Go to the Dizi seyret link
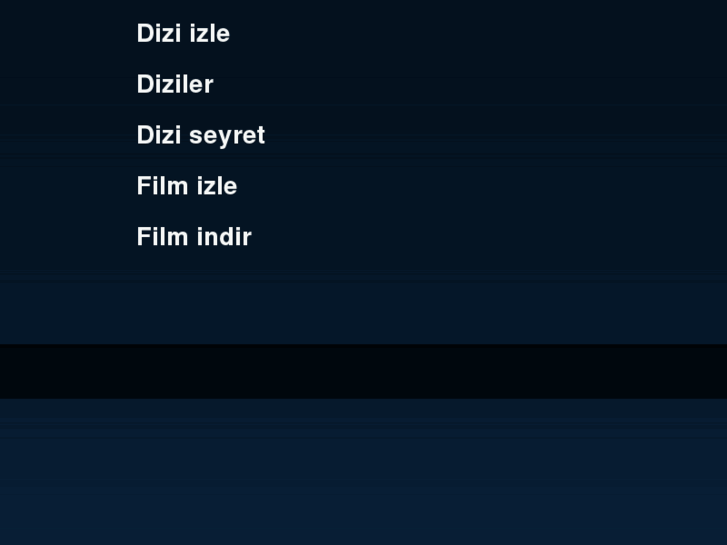Image resolution: width=727 pixels, height=545 pixels. [x=200, y=136]
